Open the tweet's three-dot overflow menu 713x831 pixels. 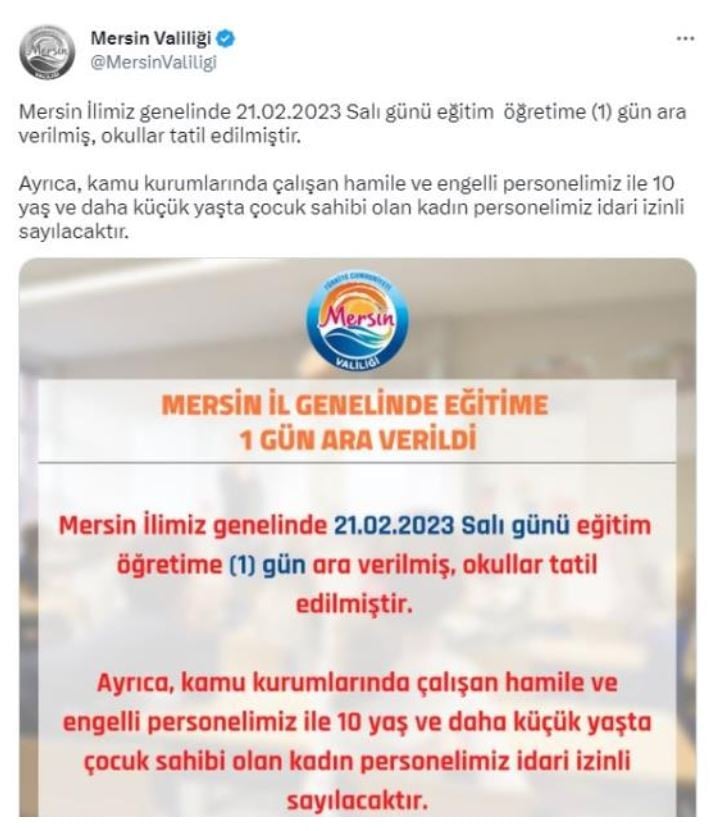point(685,38)
